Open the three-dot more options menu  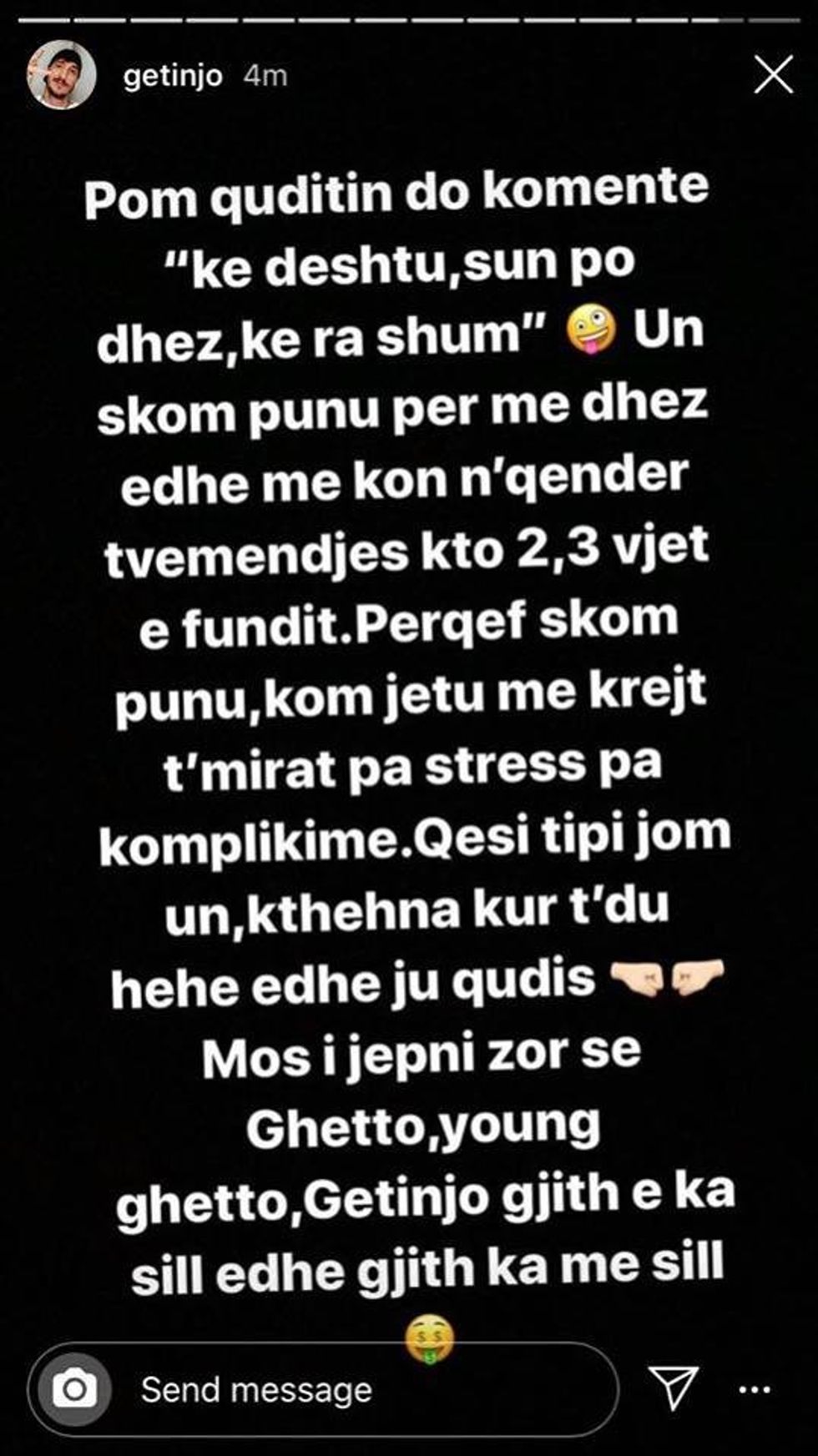point(755,1390)
